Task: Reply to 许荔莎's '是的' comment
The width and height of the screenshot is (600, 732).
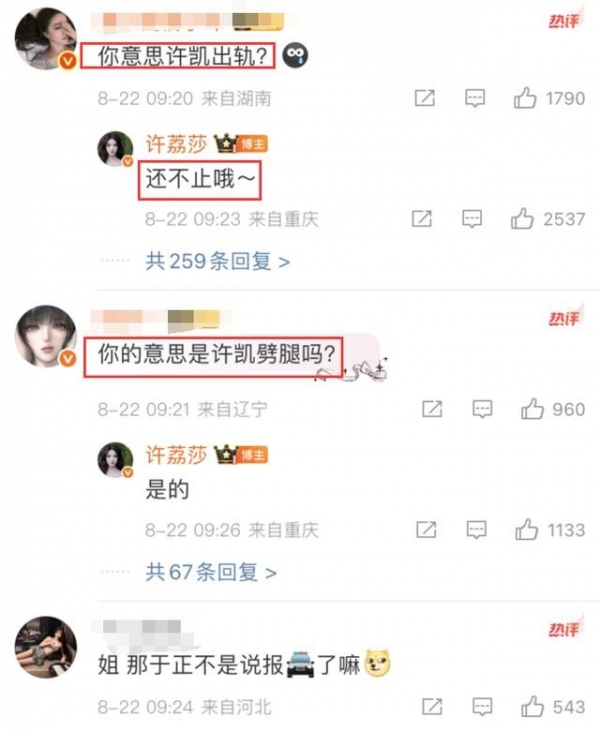Action: (475, 529)
